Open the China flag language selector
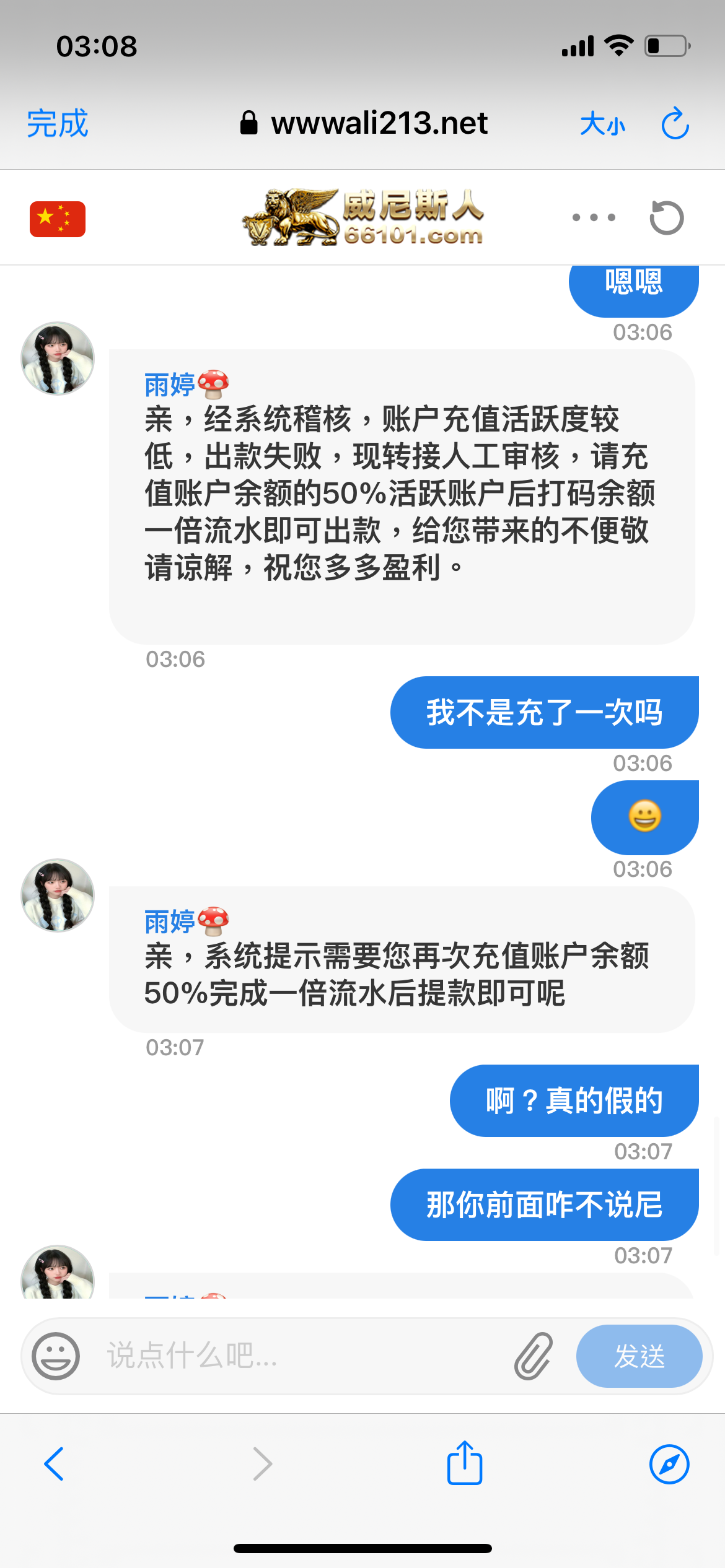 pyautogui.click(x=58, y=219)
